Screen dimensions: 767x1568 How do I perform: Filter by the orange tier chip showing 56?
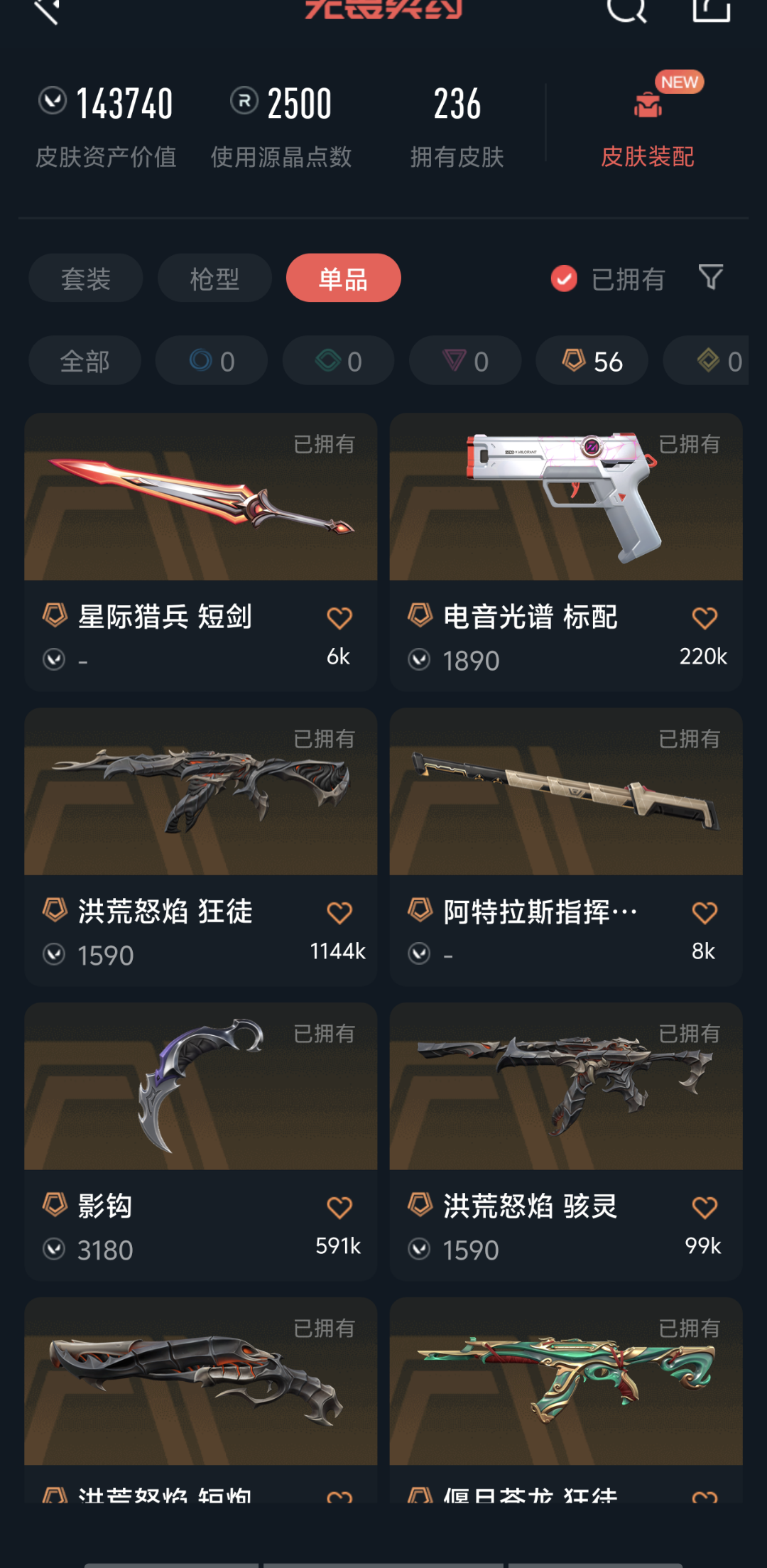coord(592,361)
